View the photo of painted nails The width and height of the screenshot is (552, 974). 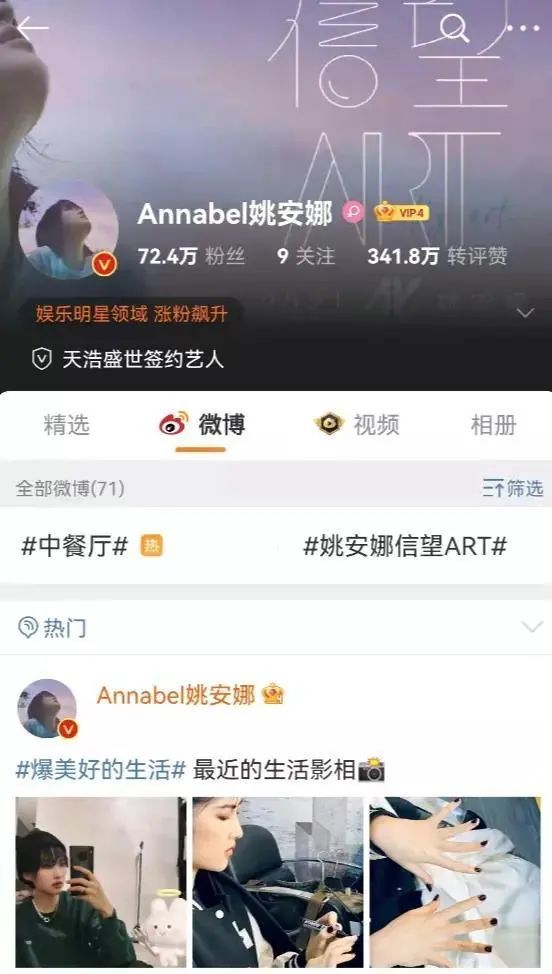[x=455, y=883]
